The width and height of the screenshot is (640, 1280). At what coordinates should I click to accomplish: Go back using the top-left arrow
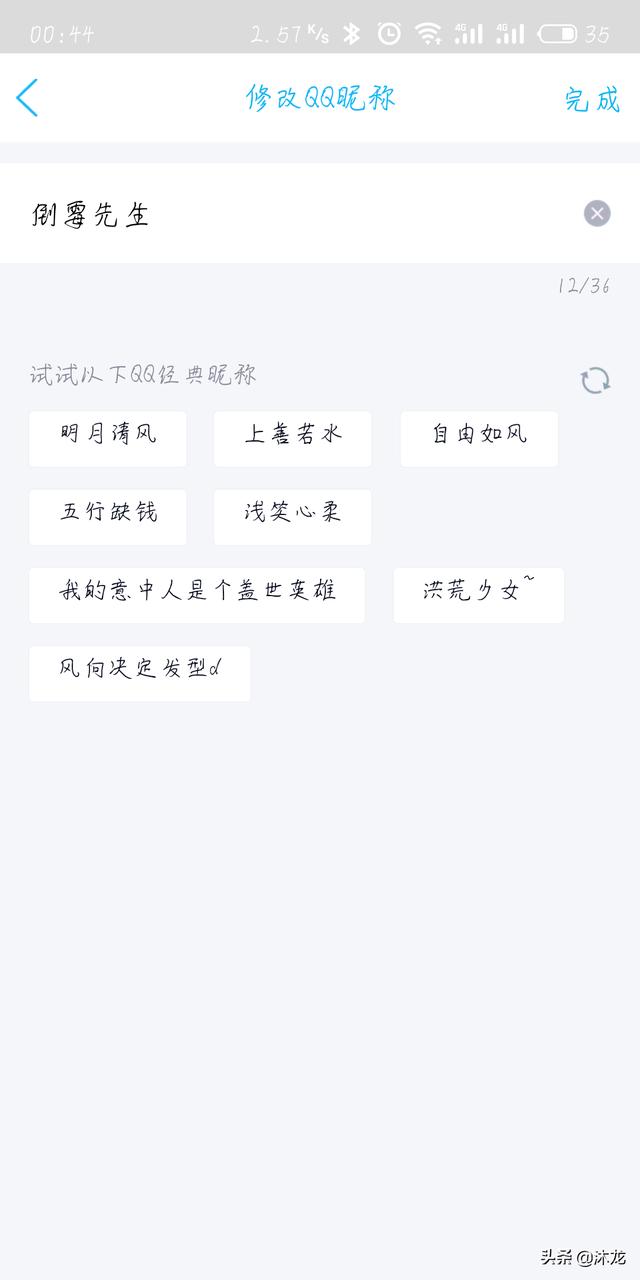(28, 98)
